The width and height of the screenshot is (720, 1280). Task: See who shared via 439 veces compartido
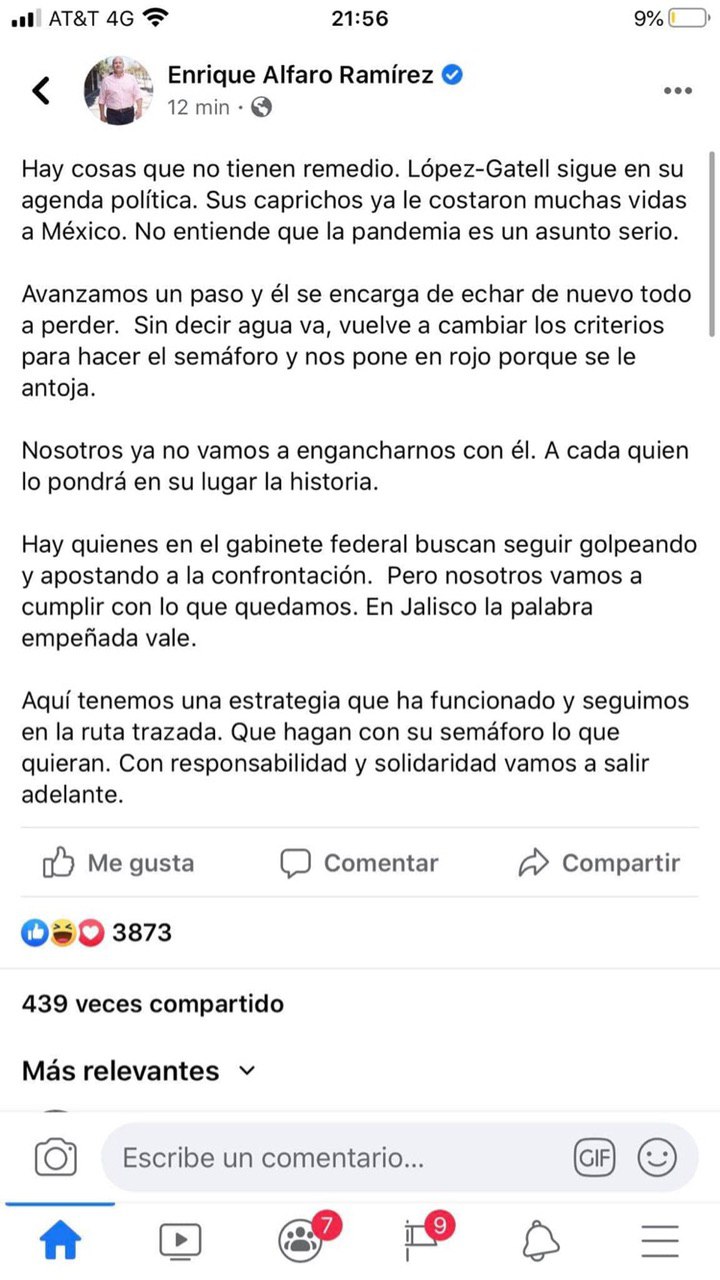pos(152,1003)
